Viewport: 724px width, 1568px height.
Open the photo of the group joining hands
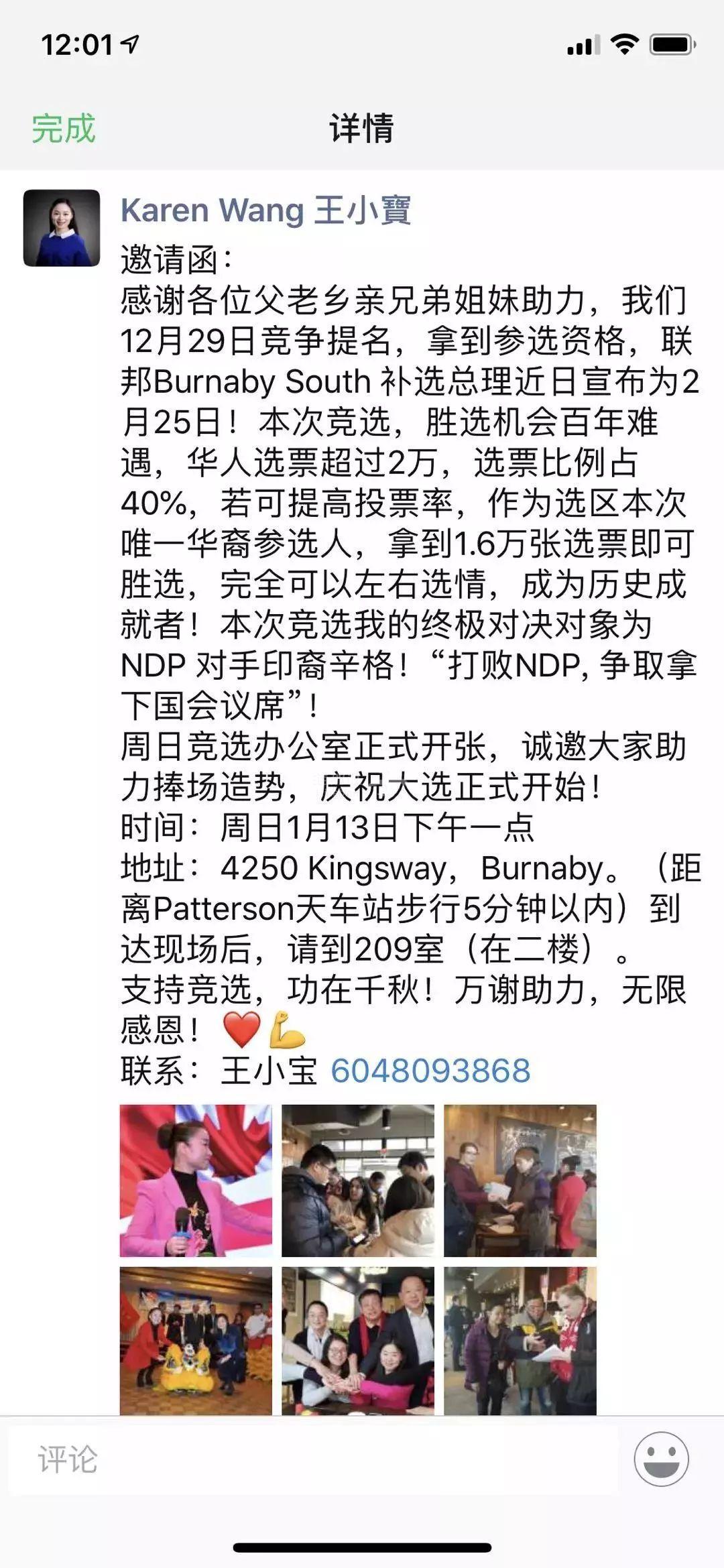[x=357, y=1341]
